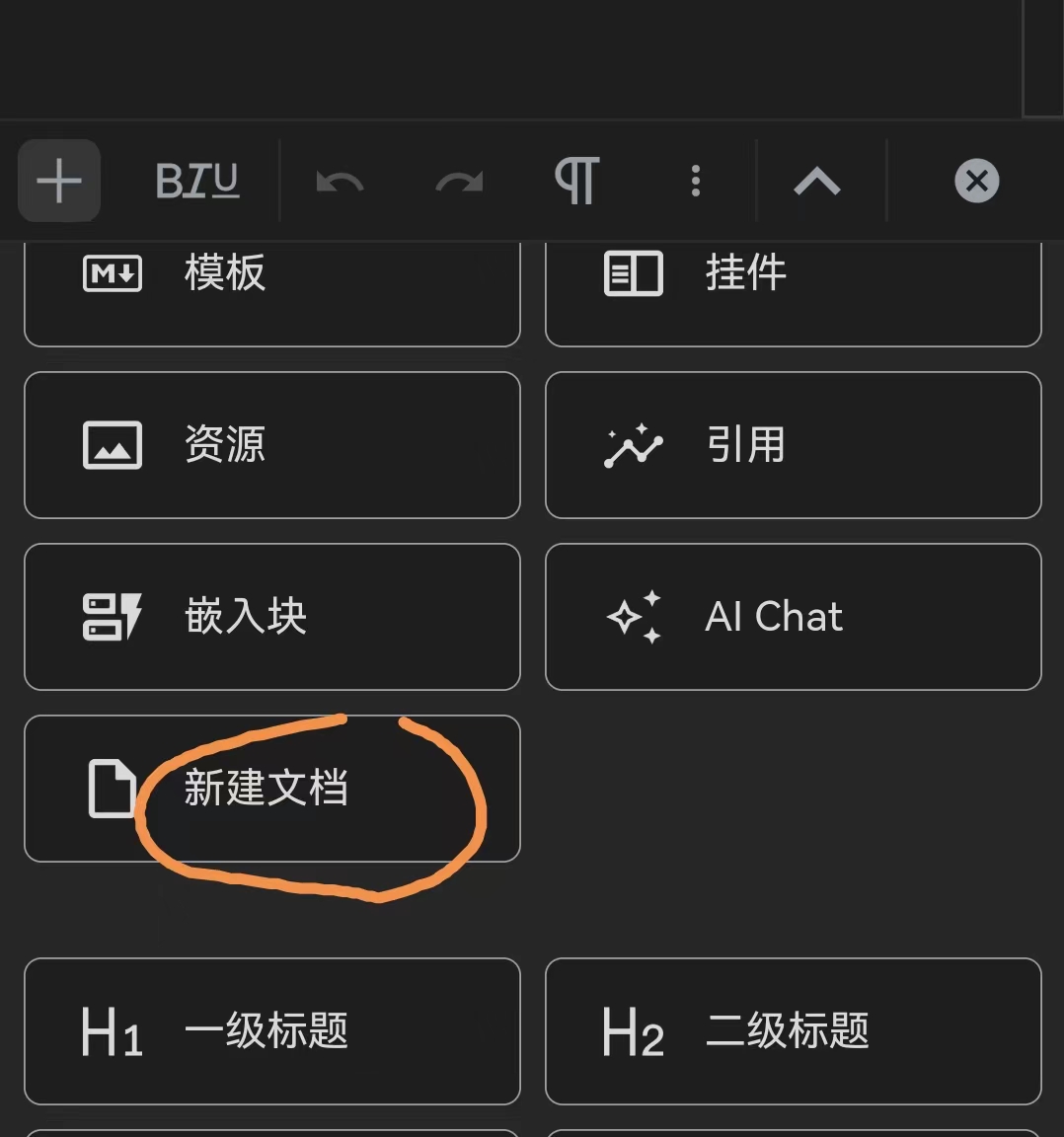This screenshot has width=1064, height=1137.
Task: Redo the last edit
Action: click(459, 182)
